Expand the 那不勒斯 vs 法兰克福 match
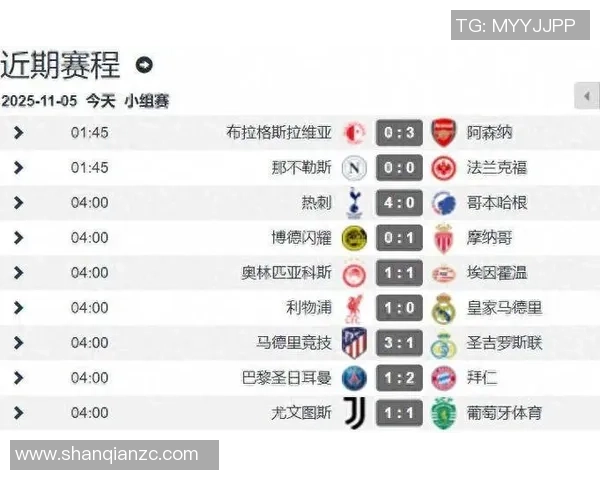600x480 pixels. (18, 167)
